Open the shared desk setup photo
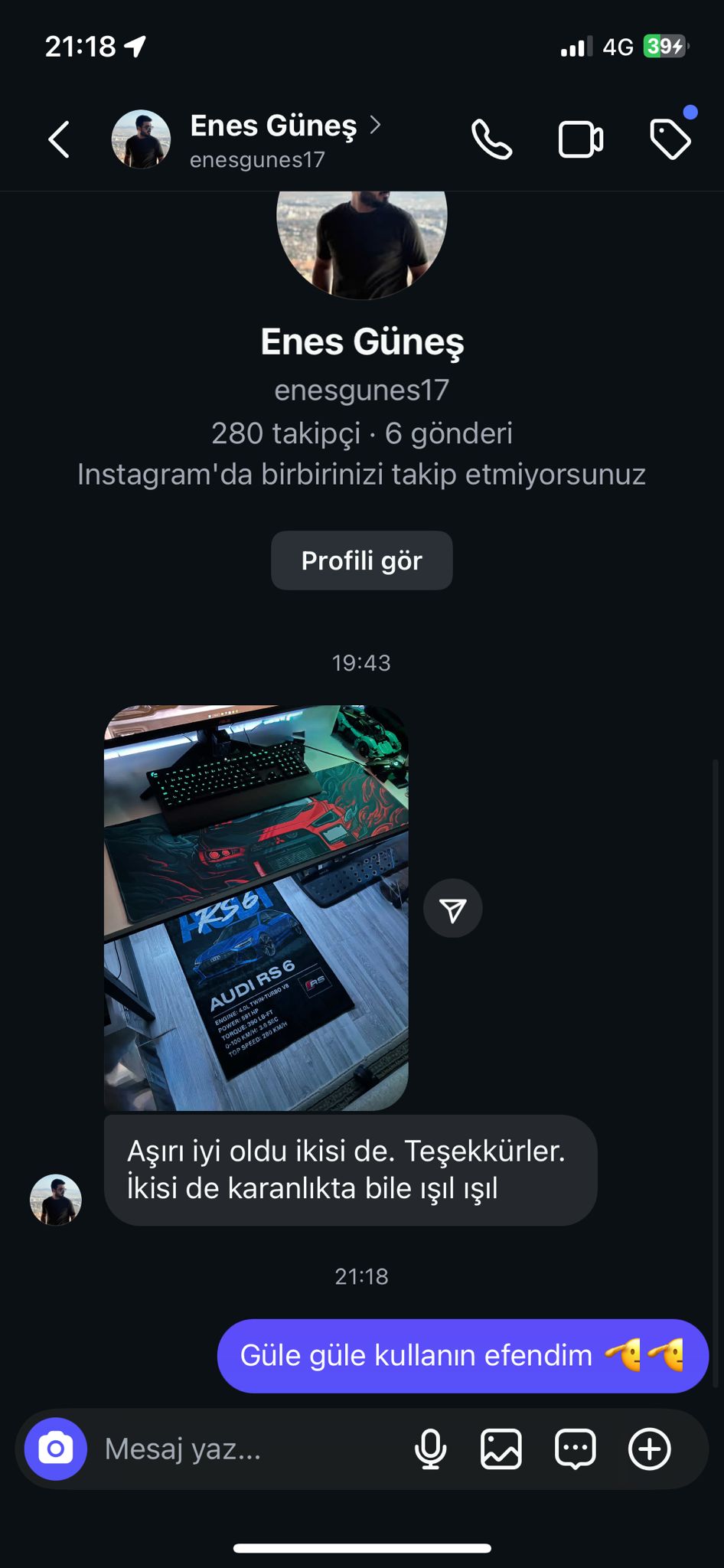Viewport: 724px width, 1568px height. [256, 907]
